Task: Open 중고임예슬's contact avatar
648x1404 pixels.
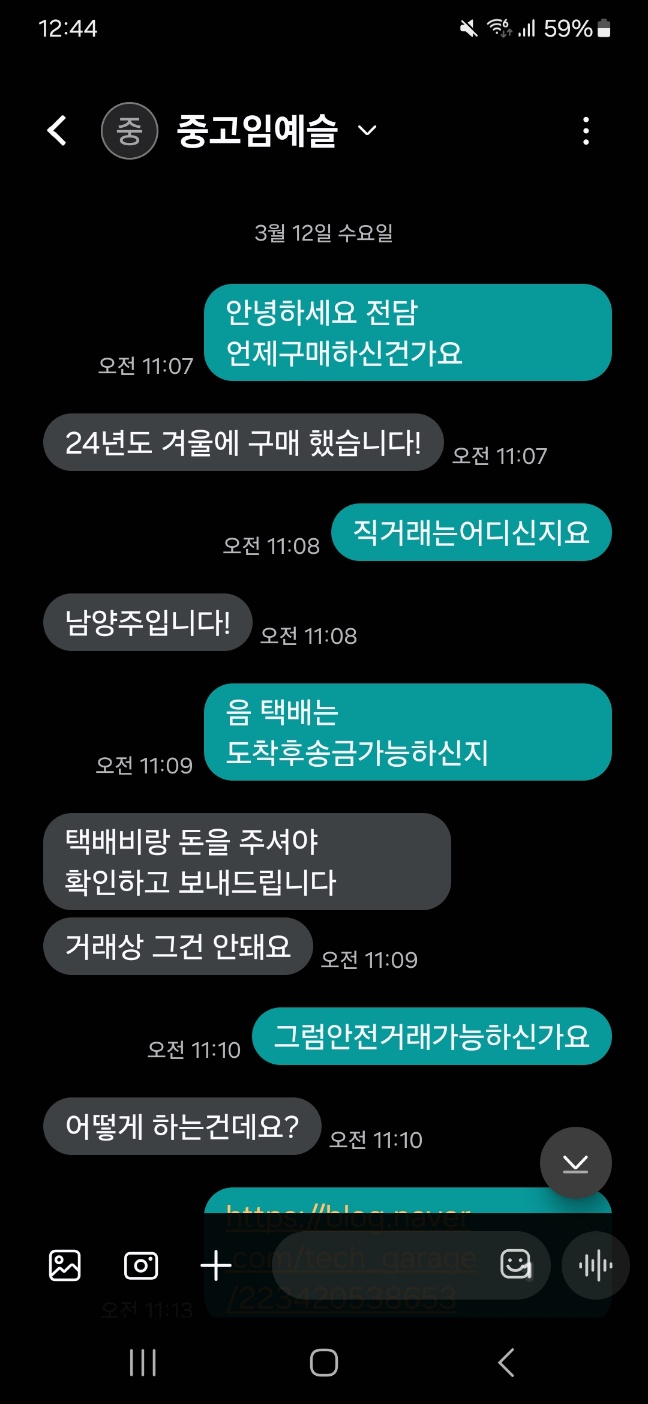Action: click(x=130, y=131)
